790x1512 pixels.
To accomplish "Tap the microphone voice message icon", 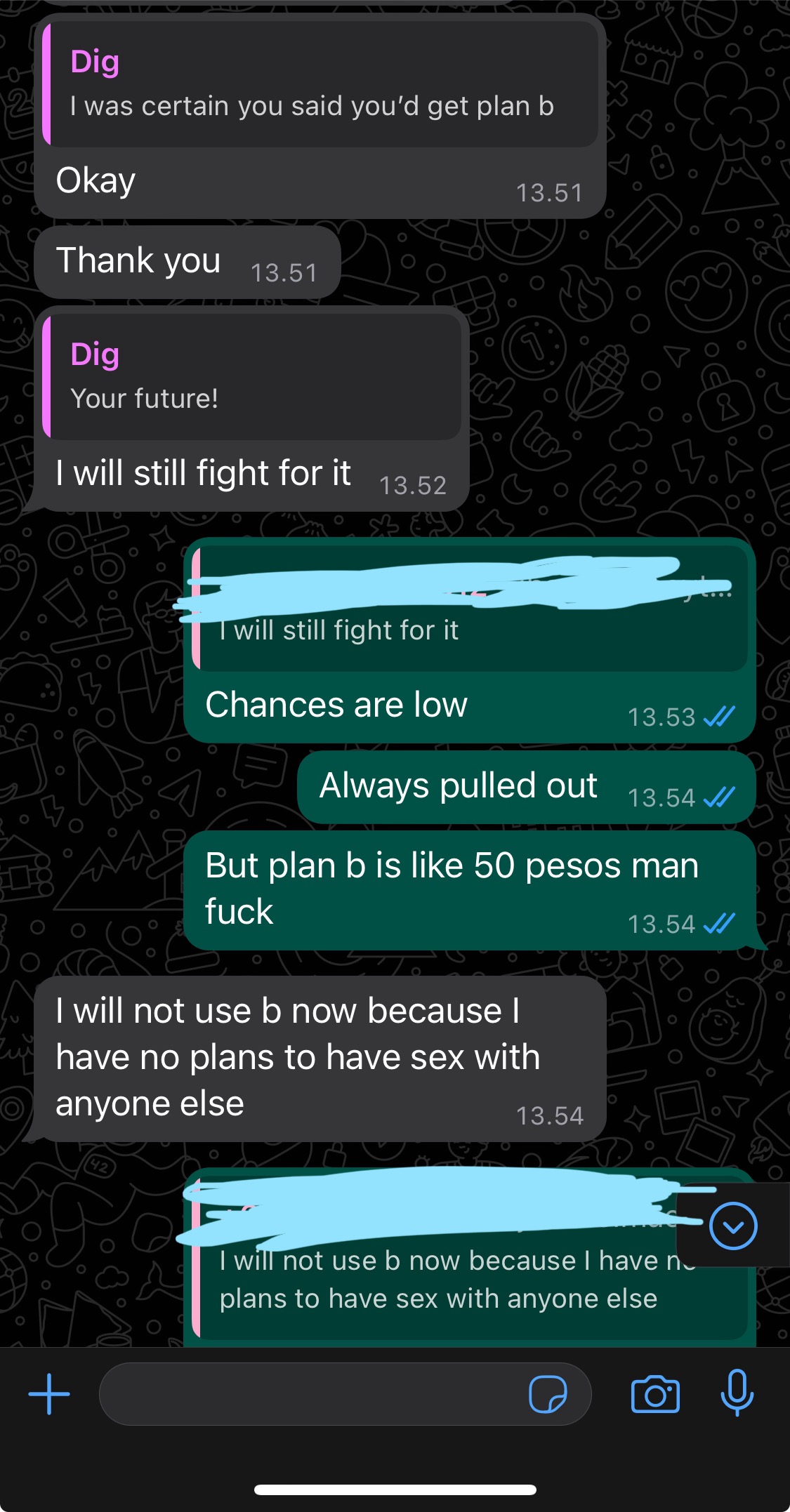I will [737, 1393].
